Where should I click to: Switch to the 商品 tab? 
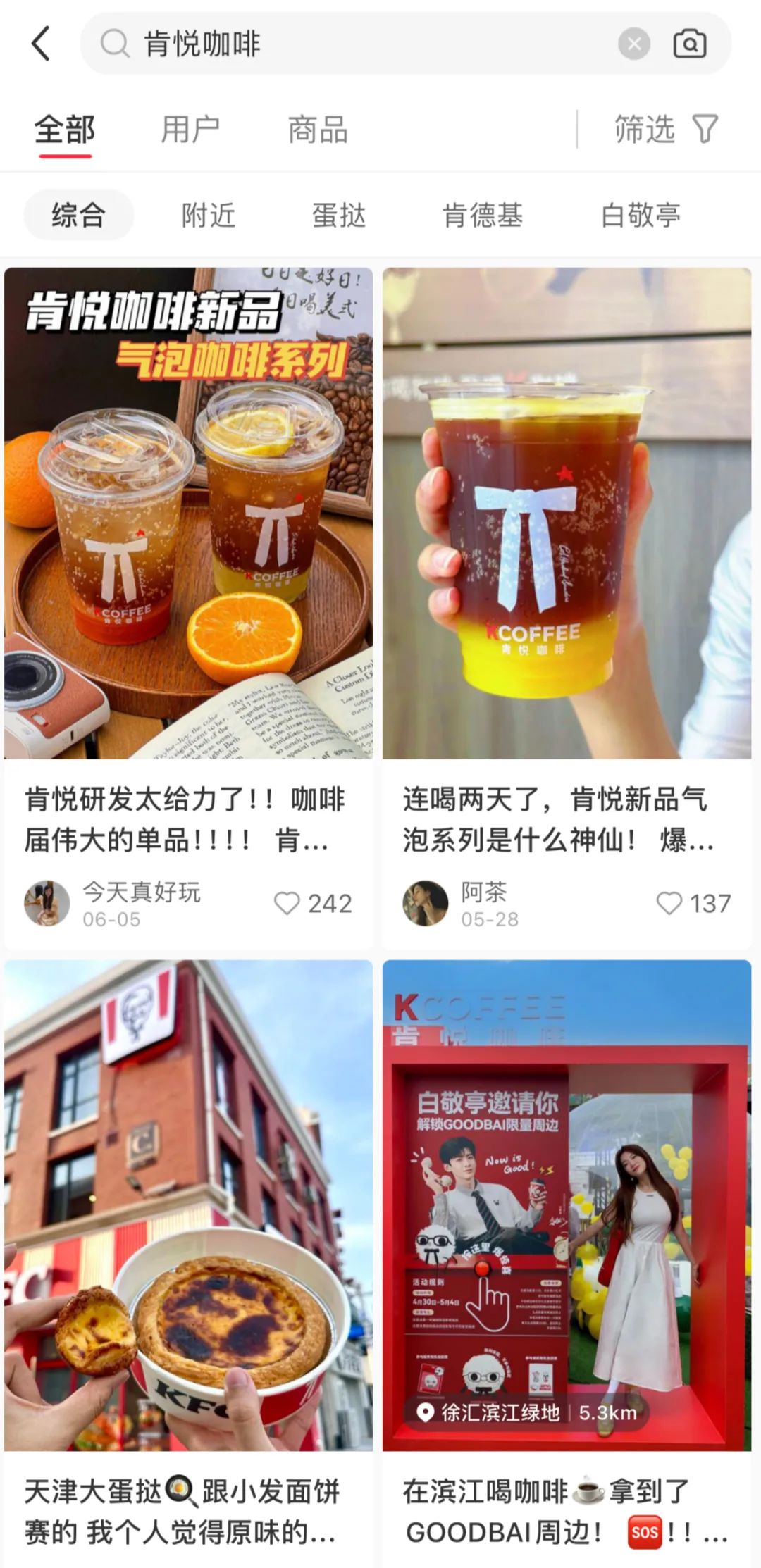(318, 130)
